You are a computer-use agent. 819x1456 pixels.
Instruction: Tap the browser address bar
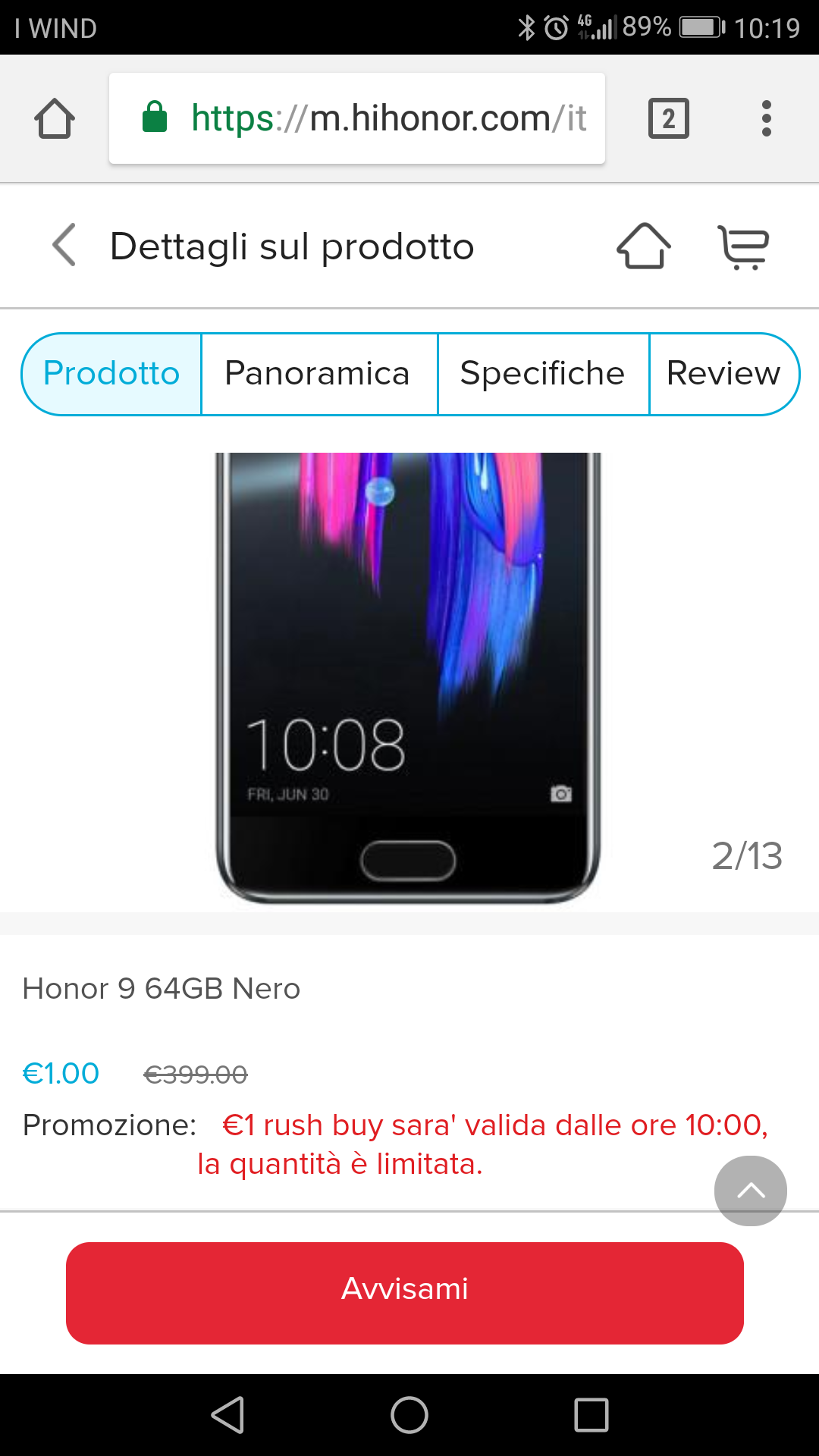pos(357,118)
